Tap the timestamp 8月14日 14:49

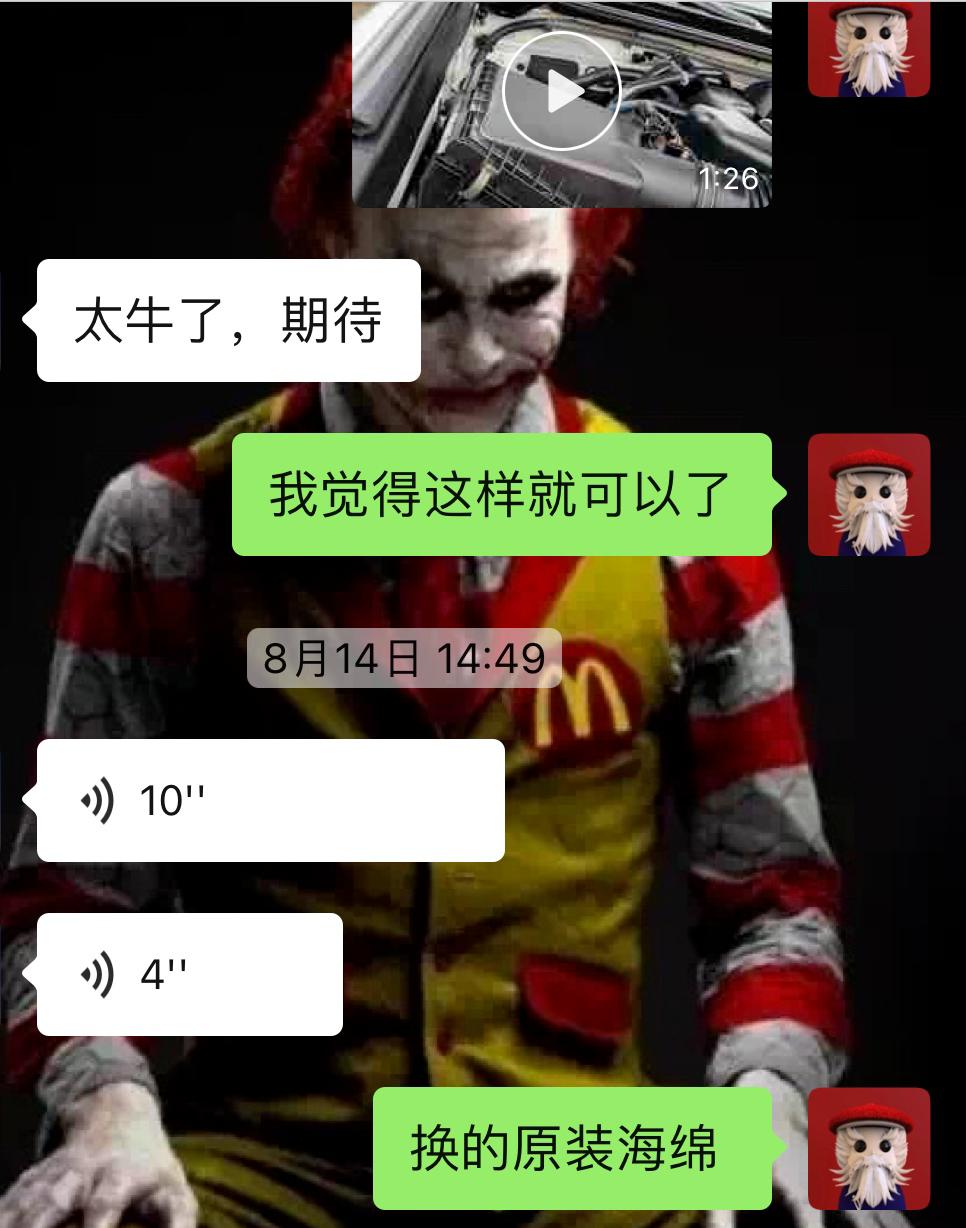tap(403, 659)
